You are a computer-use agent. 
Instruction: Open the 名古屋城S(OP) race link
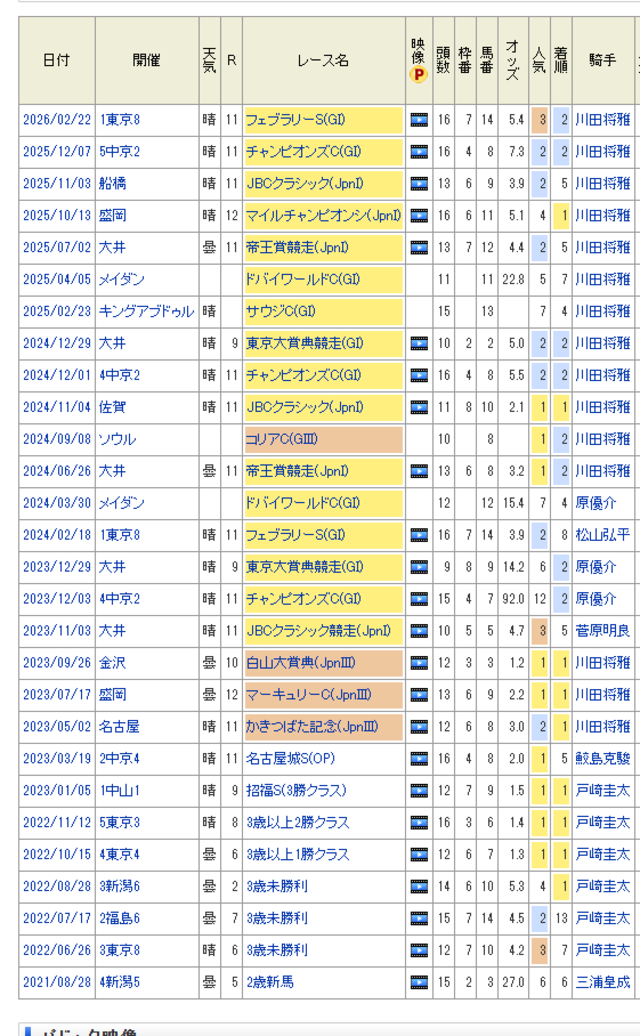[x=290, y=758]
